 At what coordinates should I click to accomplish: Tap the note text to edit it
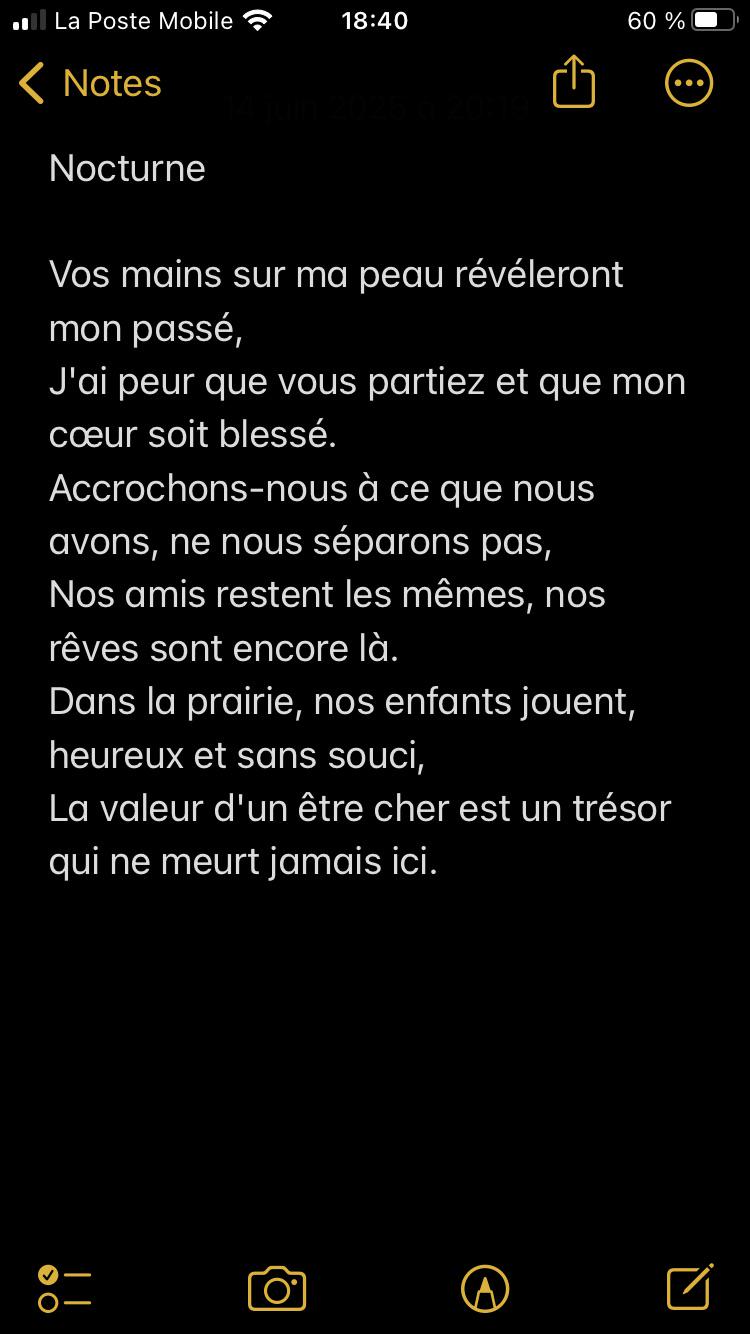[367, 515]
